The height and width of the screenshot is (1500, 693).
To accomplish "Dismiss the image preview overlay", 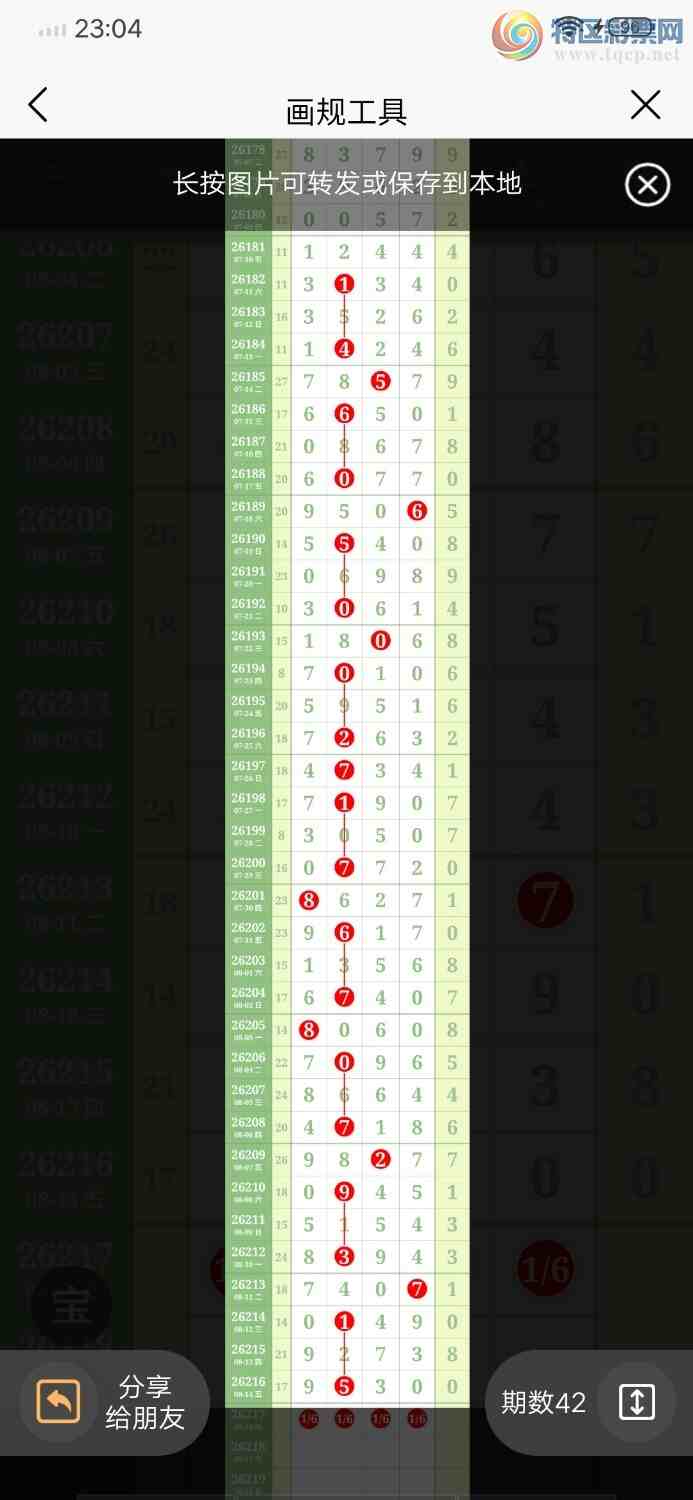I will 647,185.
